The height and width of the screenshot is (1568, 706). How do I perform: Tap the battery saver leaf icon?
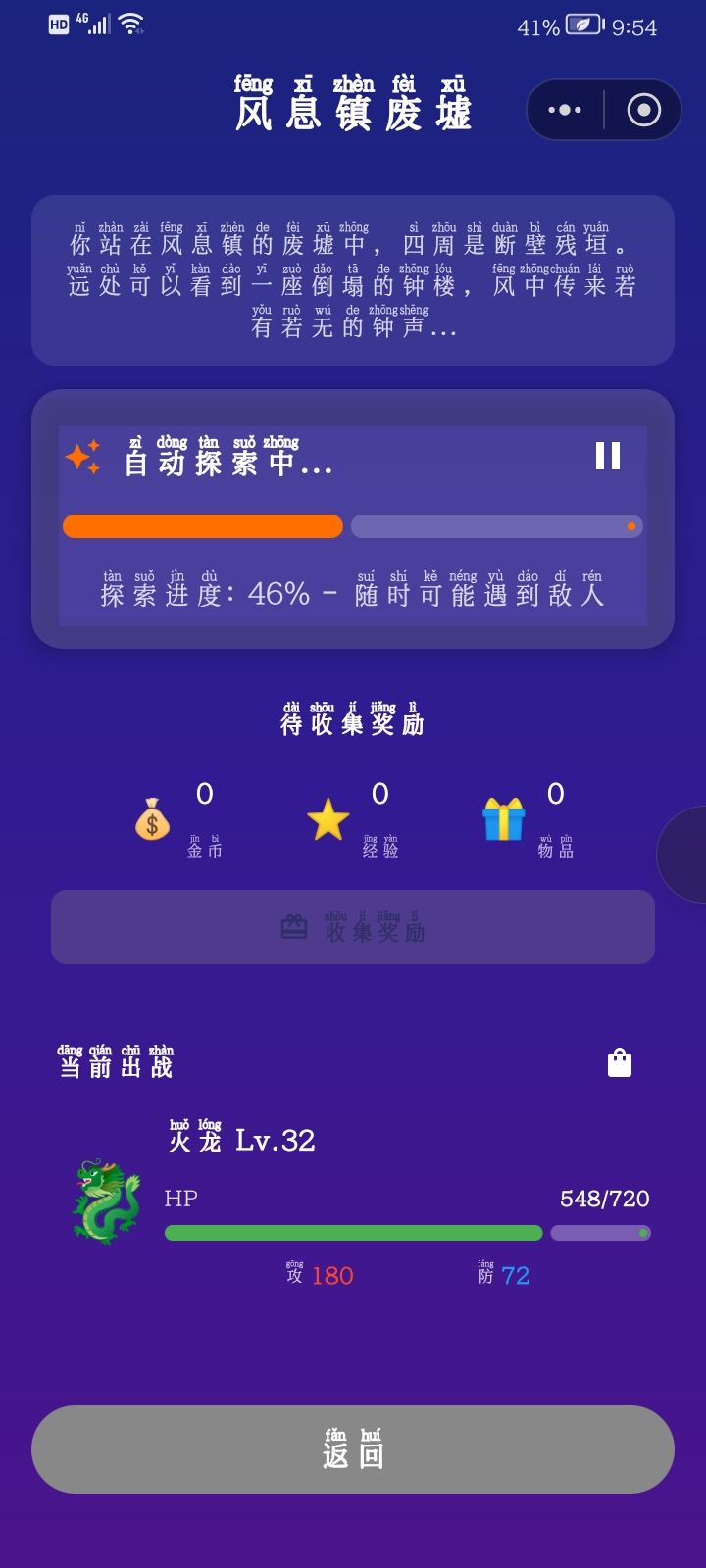[580, 26]
